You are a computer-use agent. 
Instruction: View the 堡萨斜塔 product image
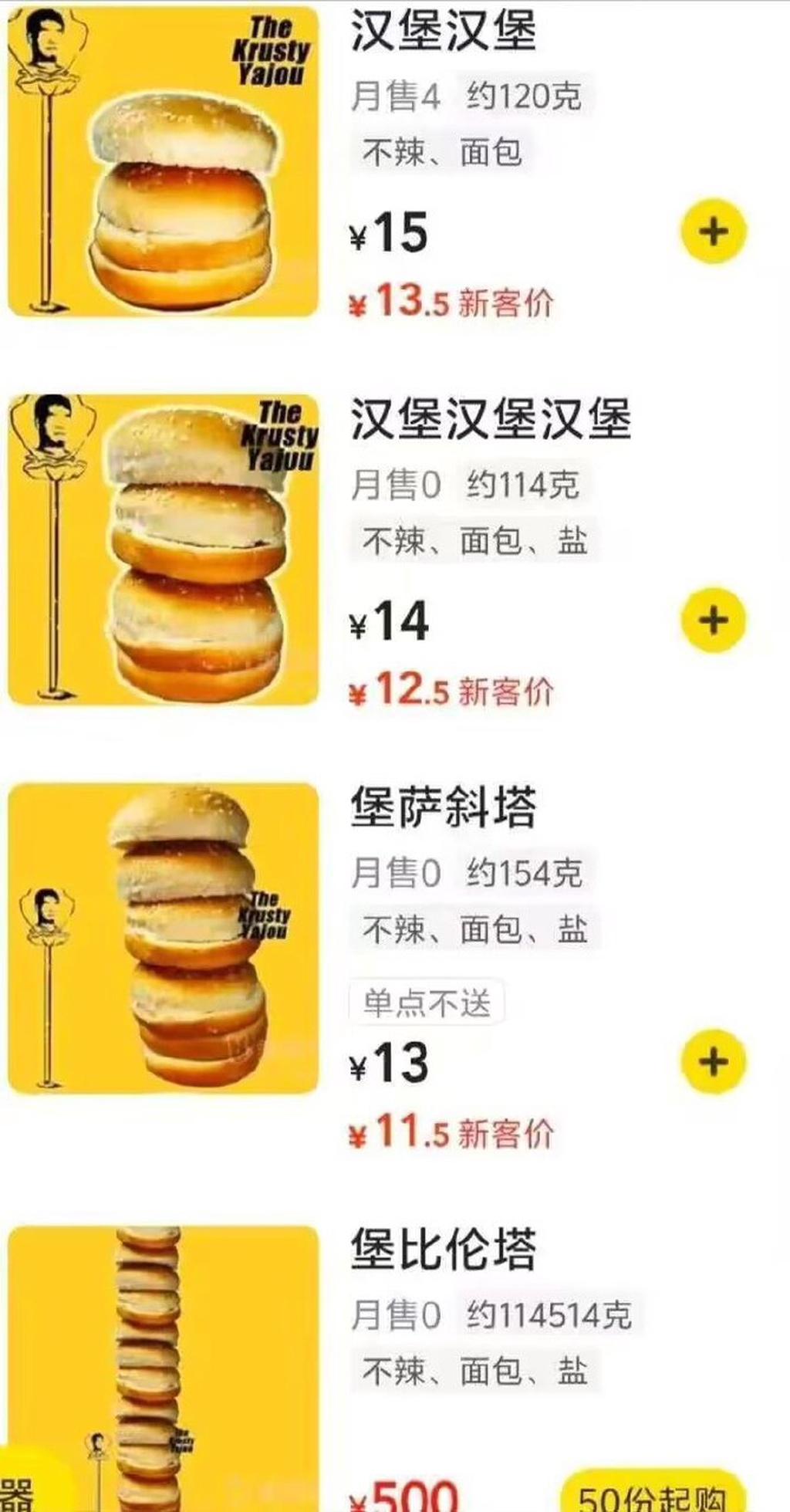tap(163, 938)
